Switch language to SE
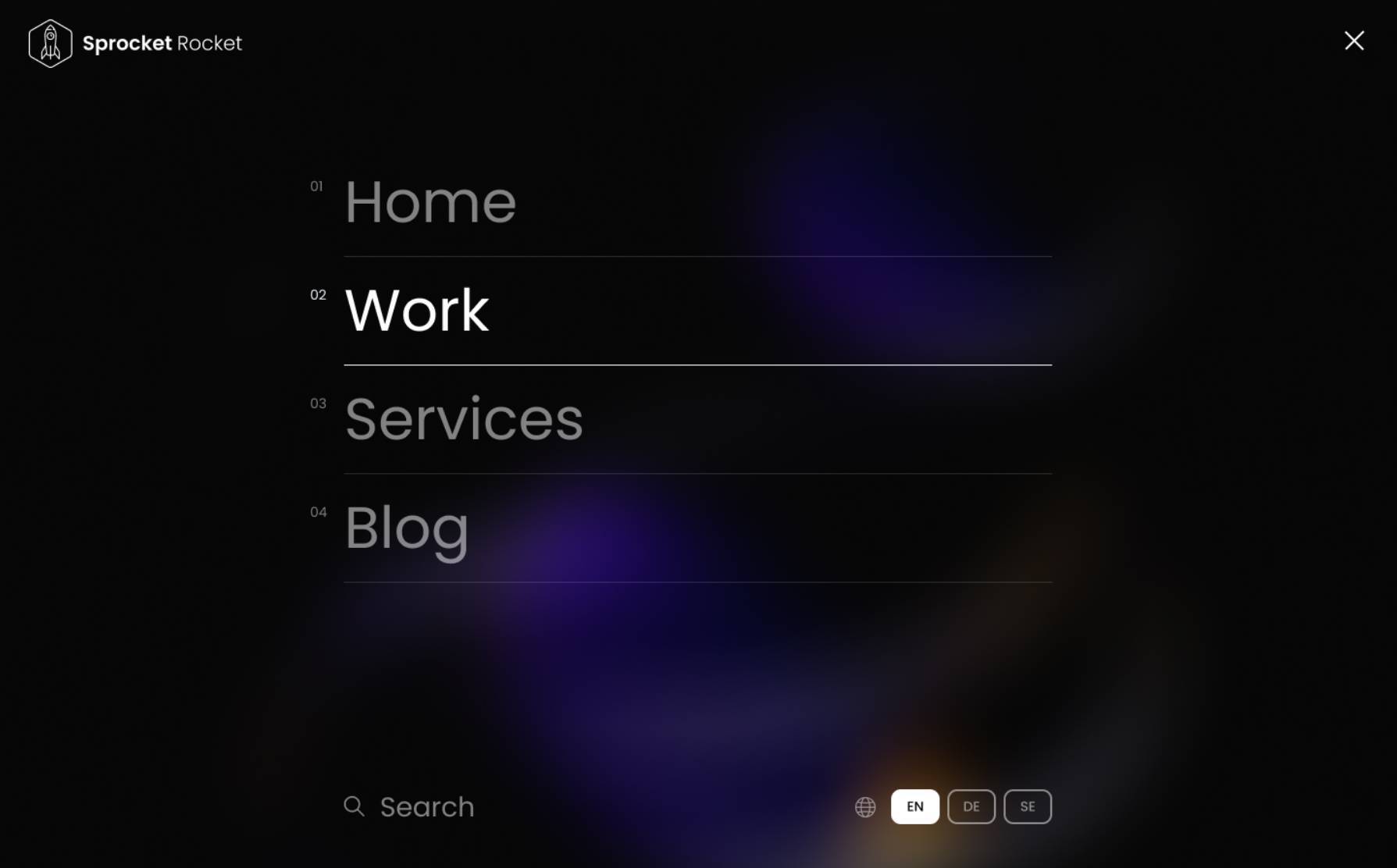Screen dimensions: 1397x868 click(1027, 806)
